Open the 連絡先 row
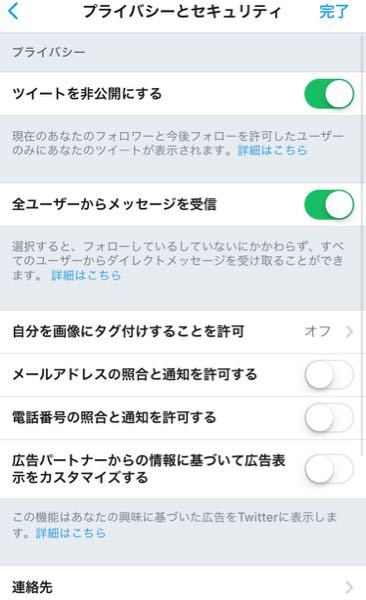366x600 pixels. 181,586
